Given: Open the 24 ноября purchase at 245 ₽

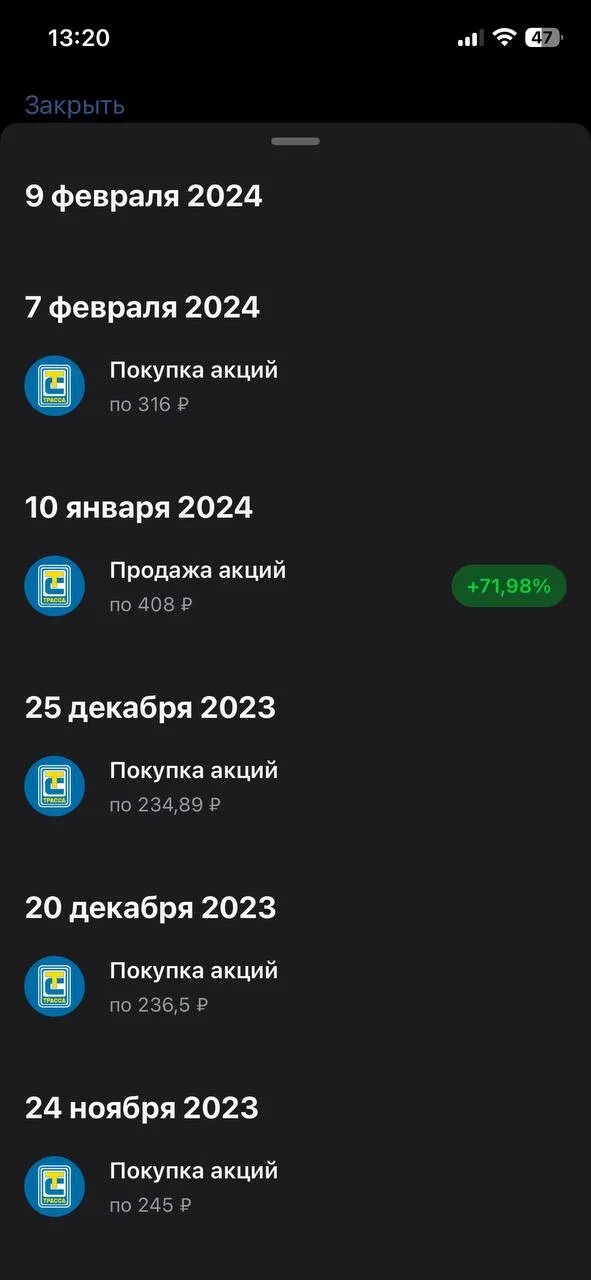Looking at the screenshot, I should (x=295, y=1186).
